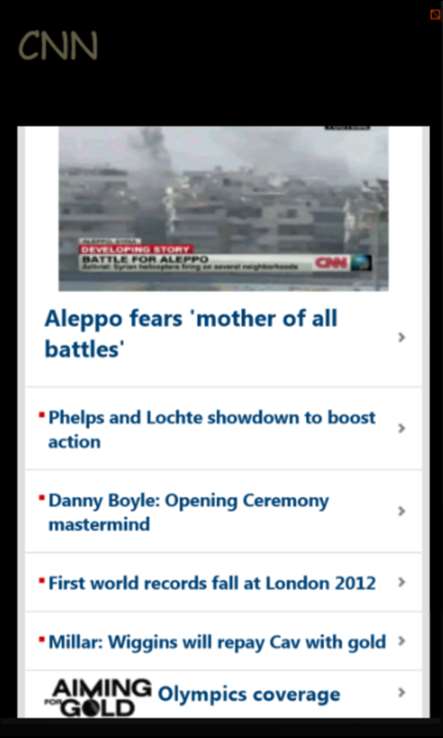Open the Battle for Aleppo video thumbnail

tap(223, 209)
